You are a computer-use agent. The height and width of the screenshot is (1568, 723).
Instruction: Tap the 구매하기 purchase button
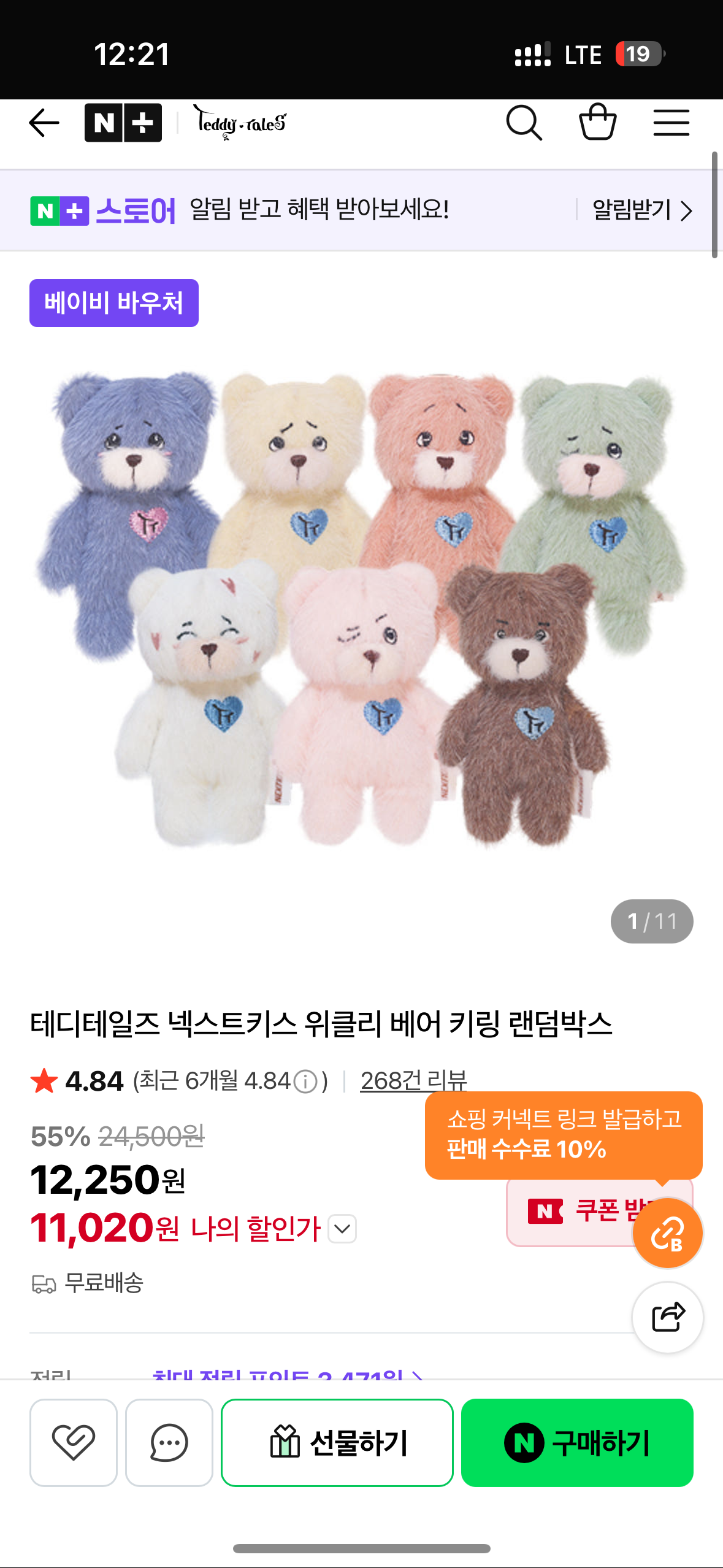coord(577,1442)
